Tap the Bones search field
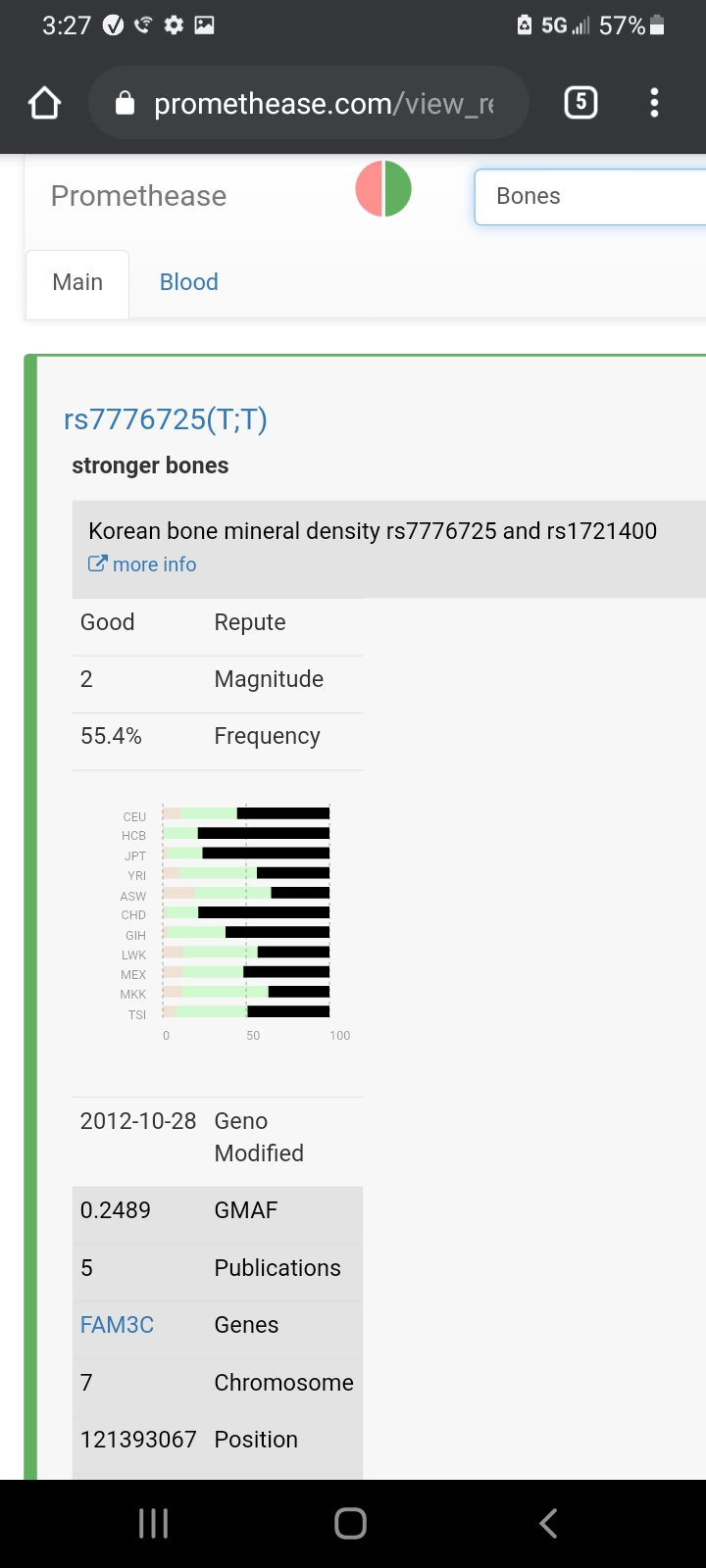Image resolution: width=706 pixels, height=1568 pixels. [590, 197]
